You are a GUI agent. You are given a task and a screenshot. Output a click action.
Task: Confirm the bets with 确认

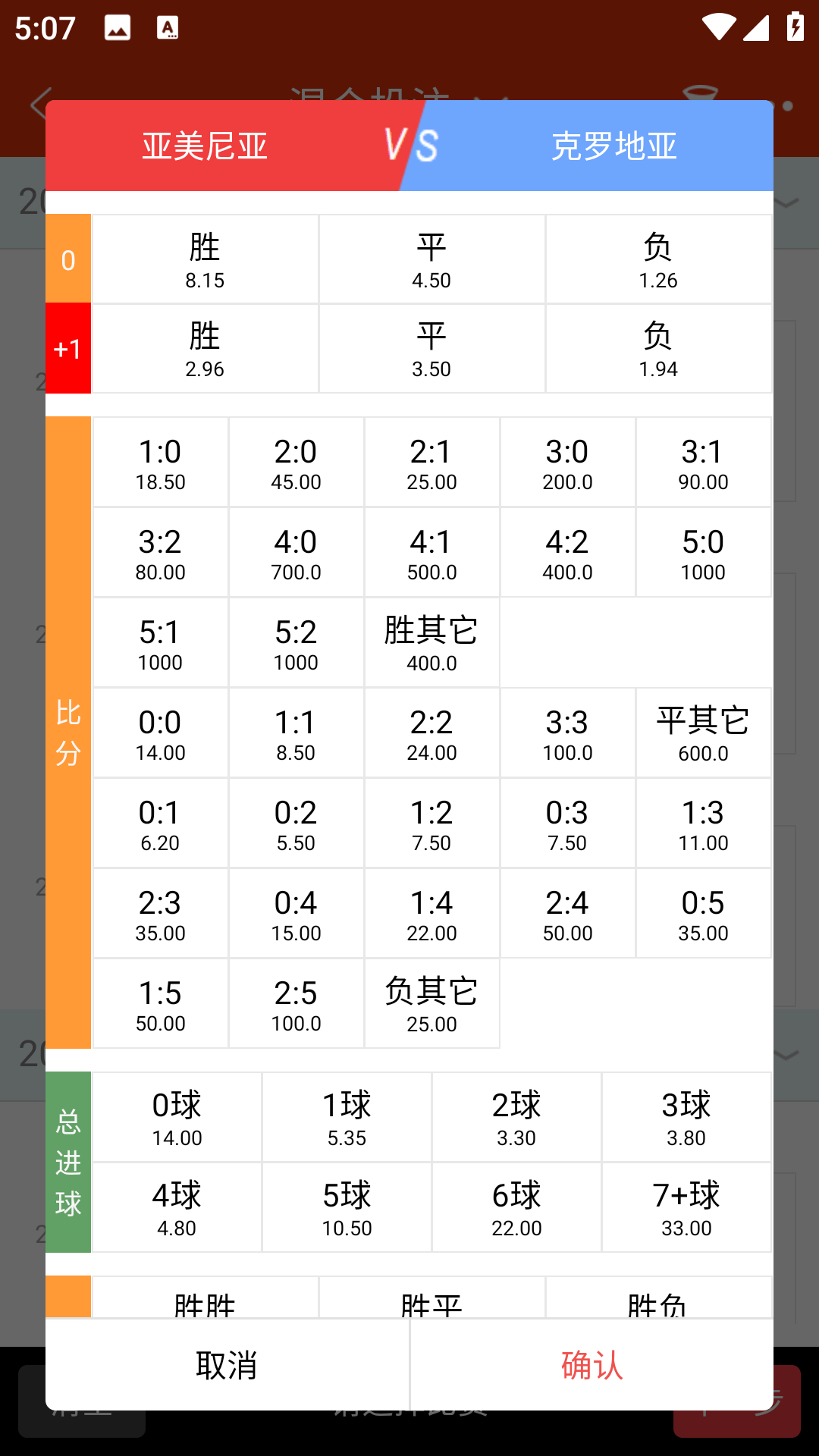tap(591, 1365)
